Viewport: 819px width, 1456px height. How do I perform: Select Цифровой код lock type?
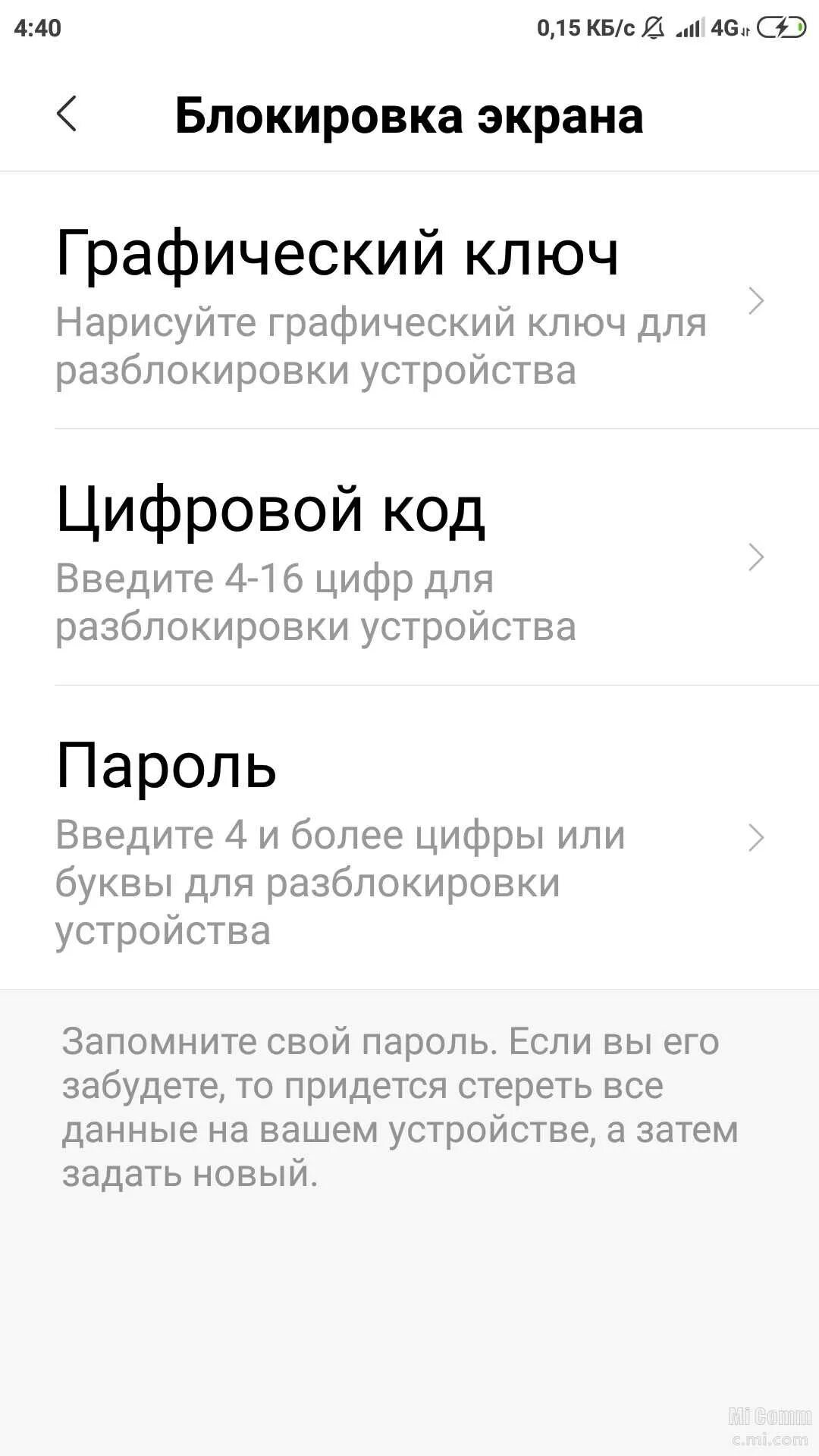pyautogui.click(x=409, y=557)
